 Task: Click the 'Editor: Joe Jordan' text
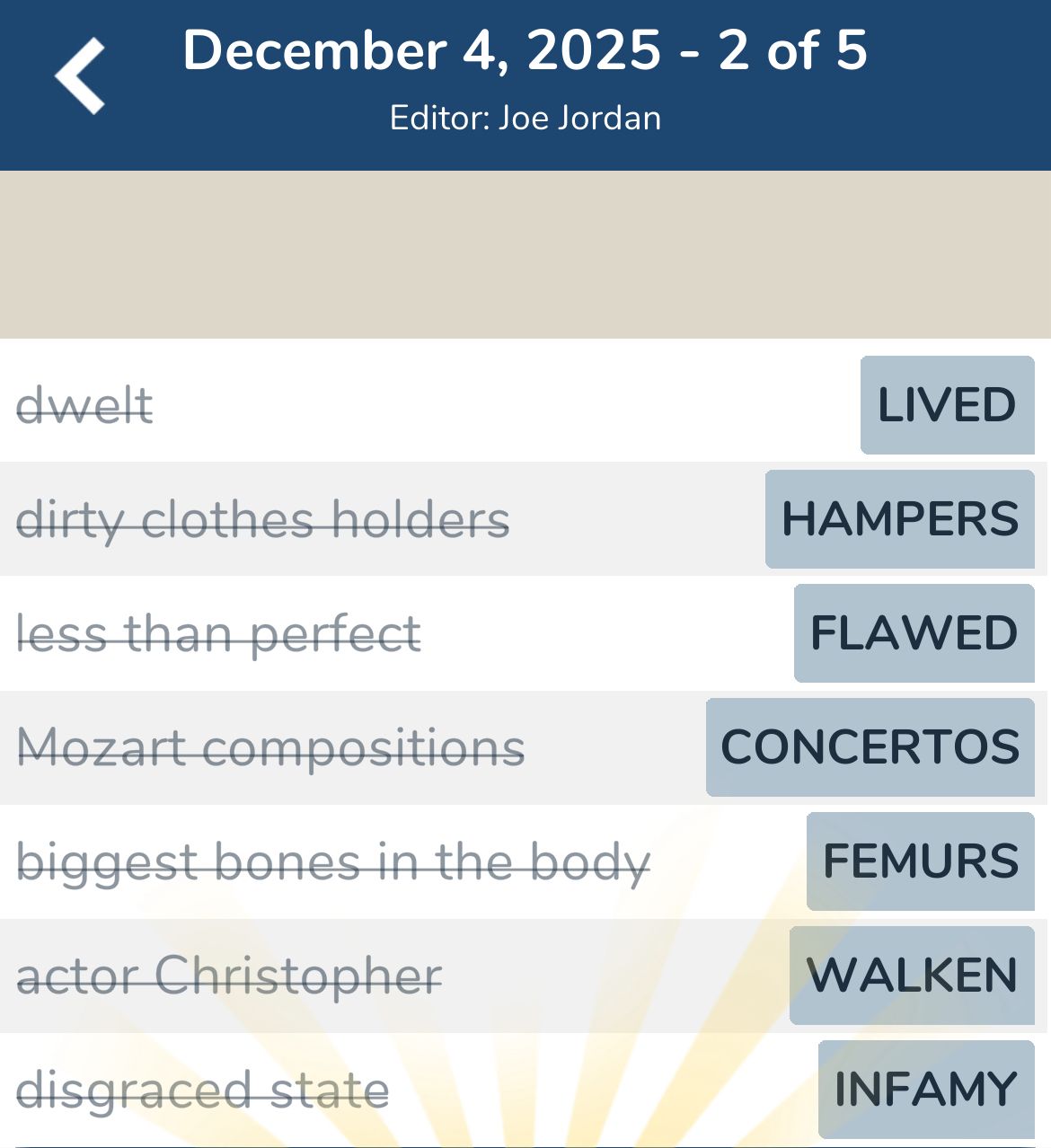(525, 117)
